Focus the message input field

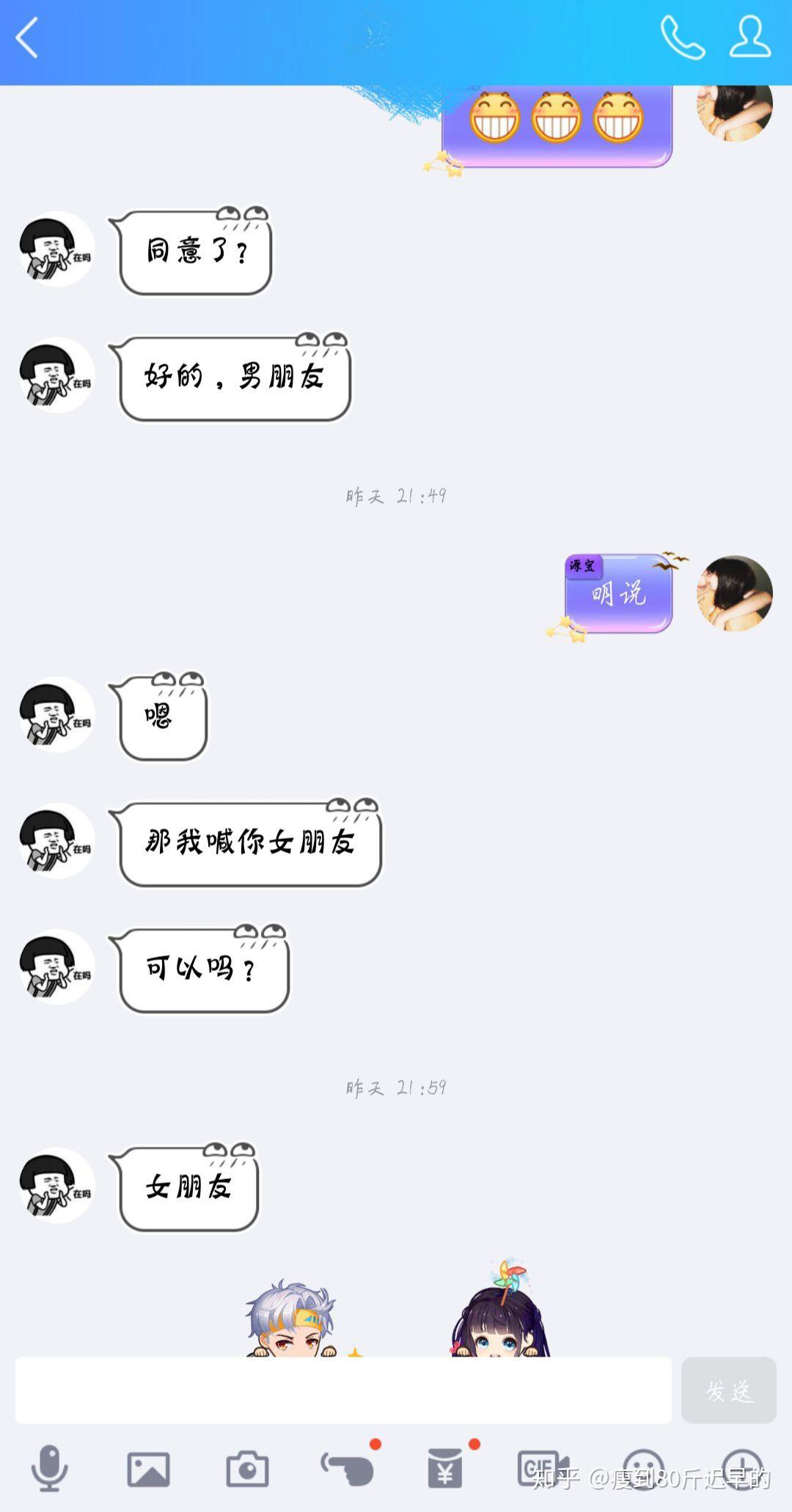click(343, 1390)
